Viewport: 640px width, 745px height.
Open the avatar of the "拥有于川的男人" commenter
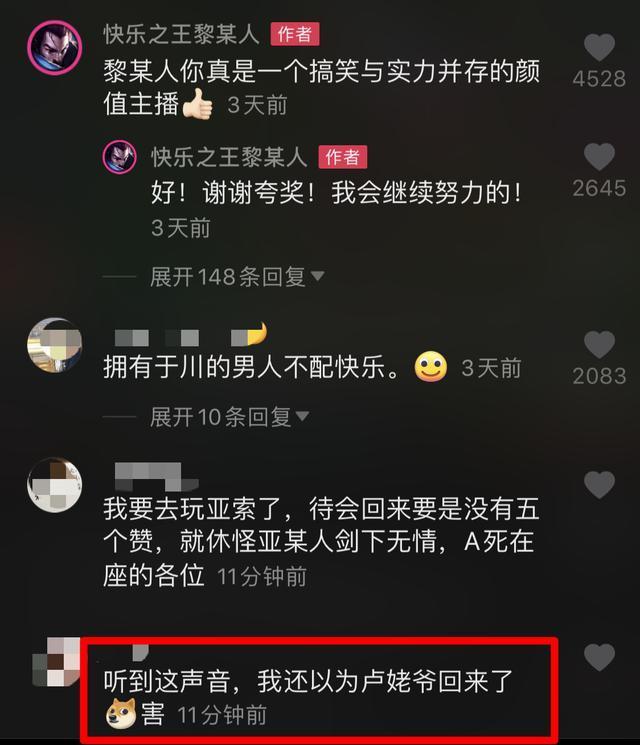point(54,347)
